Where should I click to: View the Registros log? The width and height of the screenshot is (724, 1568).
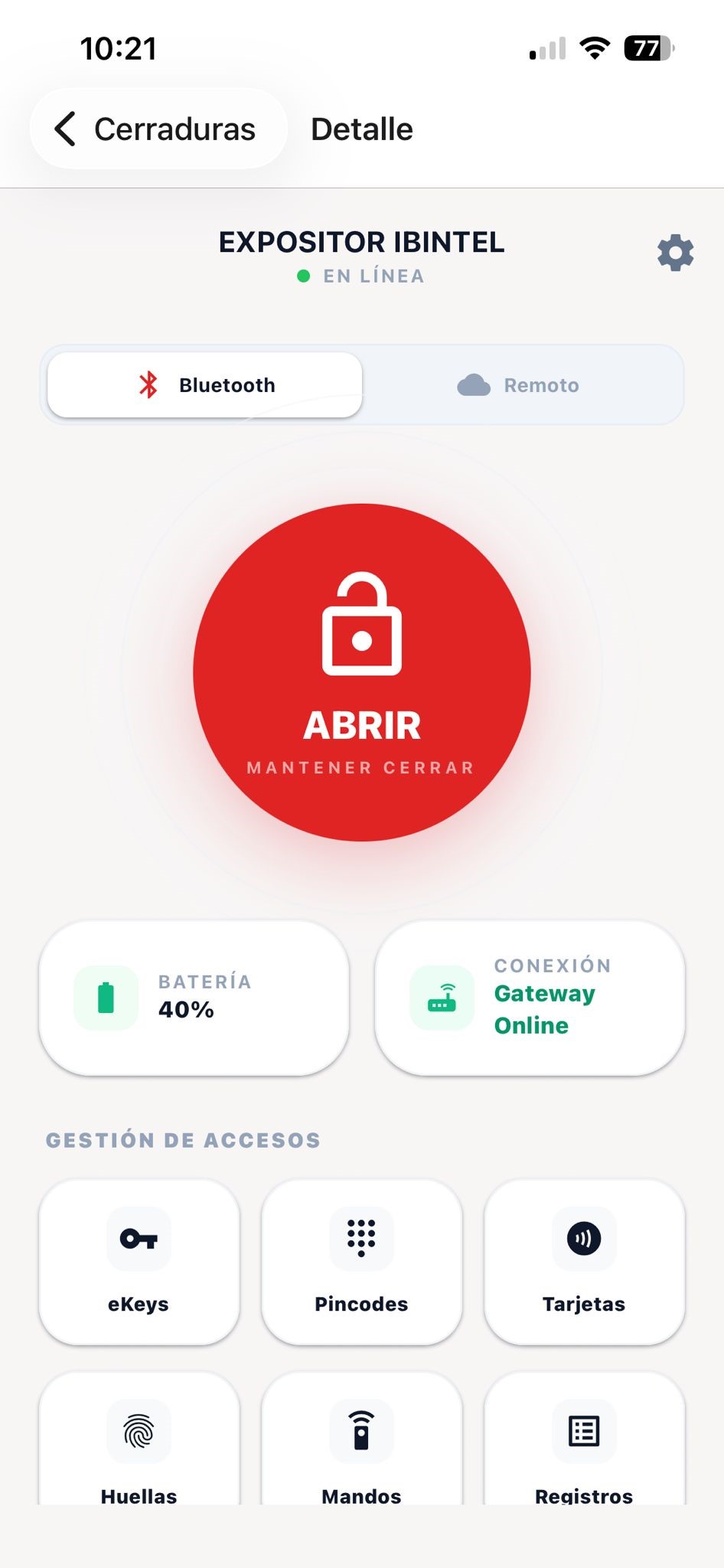point(585,1439)
